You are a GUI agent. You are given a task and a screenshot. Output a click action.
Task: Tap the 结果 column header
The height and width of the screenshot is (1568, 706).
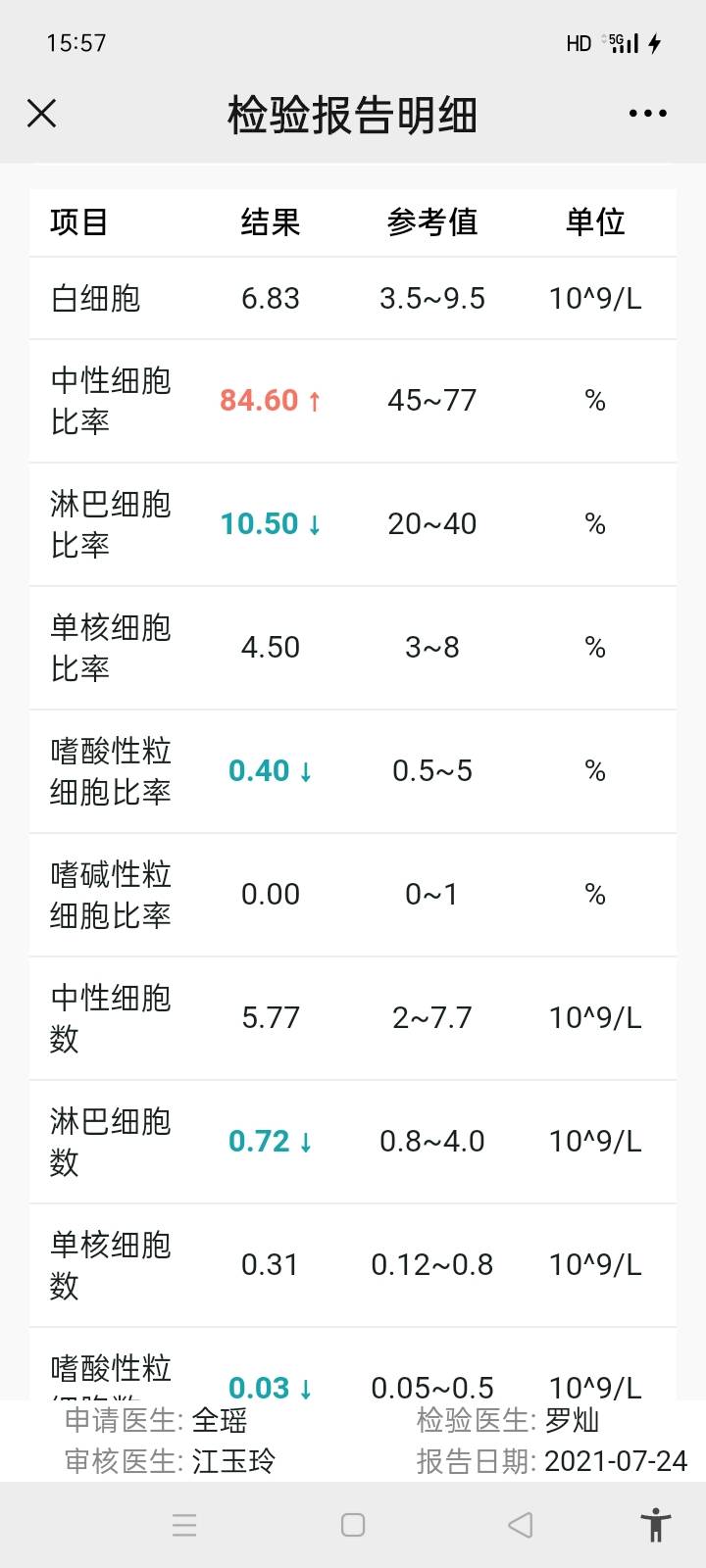pyautogui.click(x=272, y=222)
